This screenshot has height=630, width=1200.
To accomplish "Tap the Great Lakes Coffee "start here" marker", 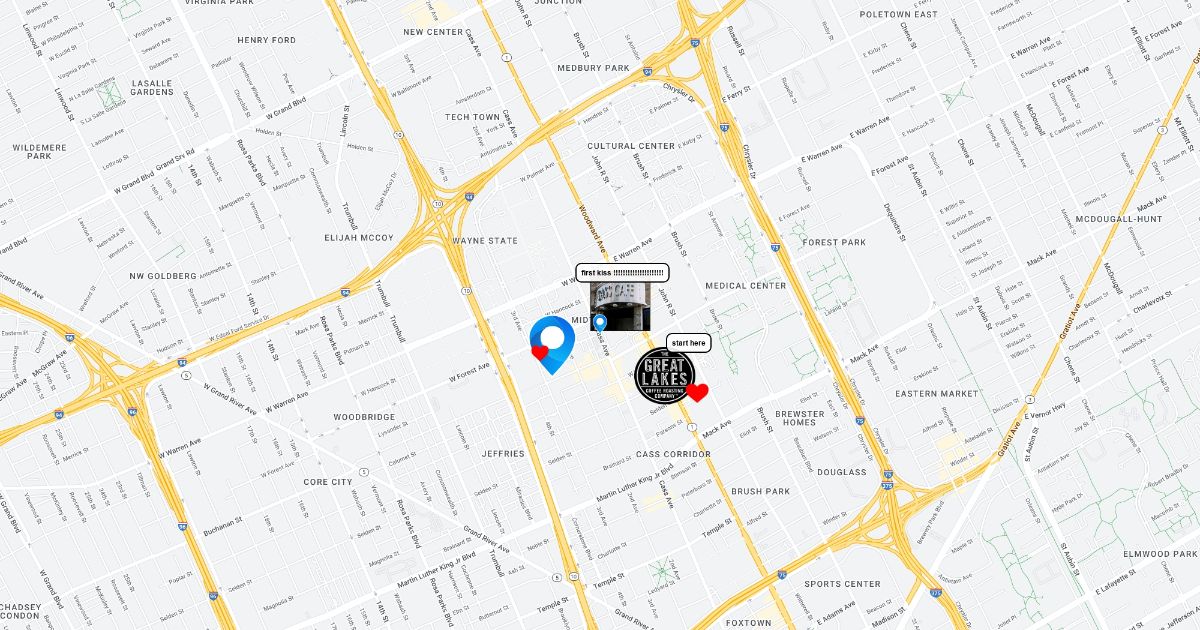I will [x=663, y=377].
